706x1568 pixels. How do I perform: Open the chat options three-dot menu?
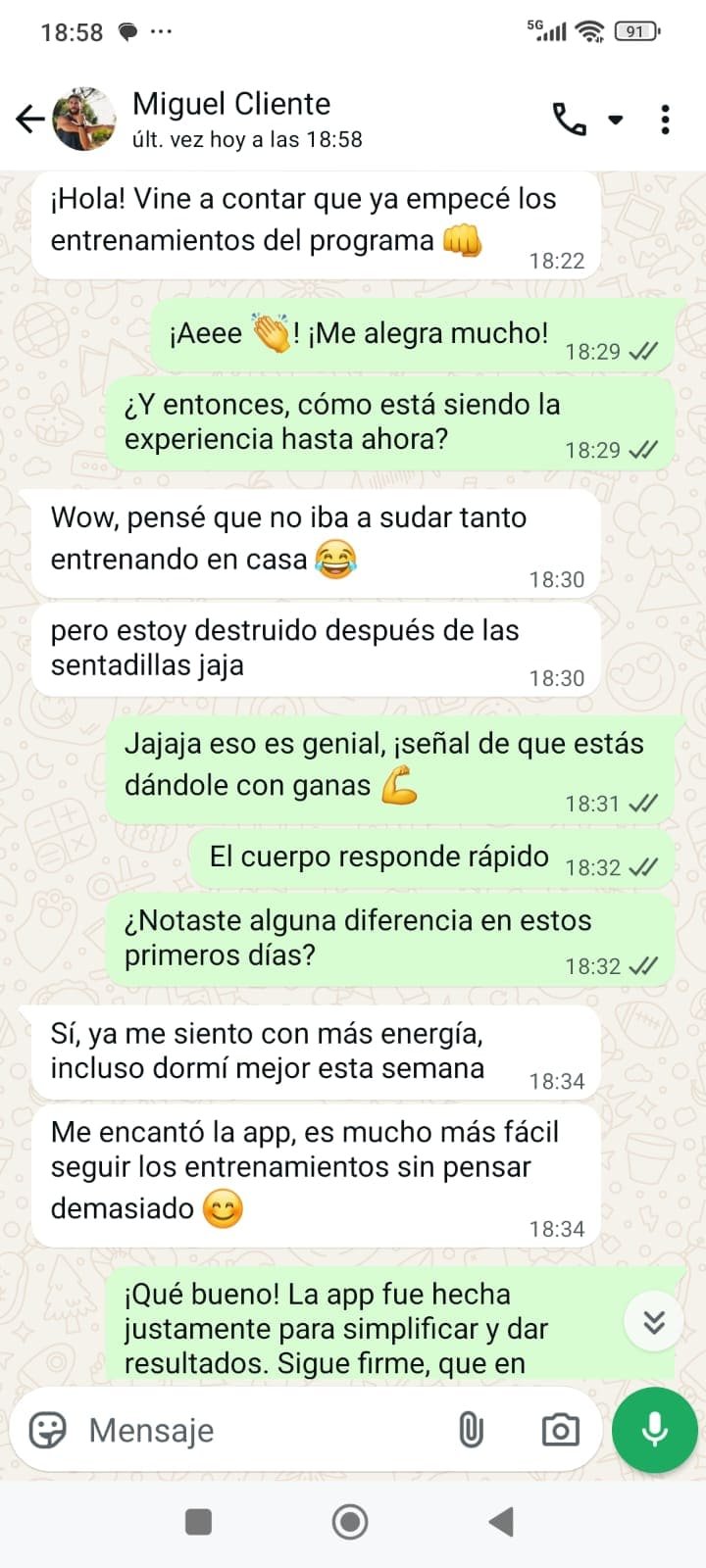666,119
